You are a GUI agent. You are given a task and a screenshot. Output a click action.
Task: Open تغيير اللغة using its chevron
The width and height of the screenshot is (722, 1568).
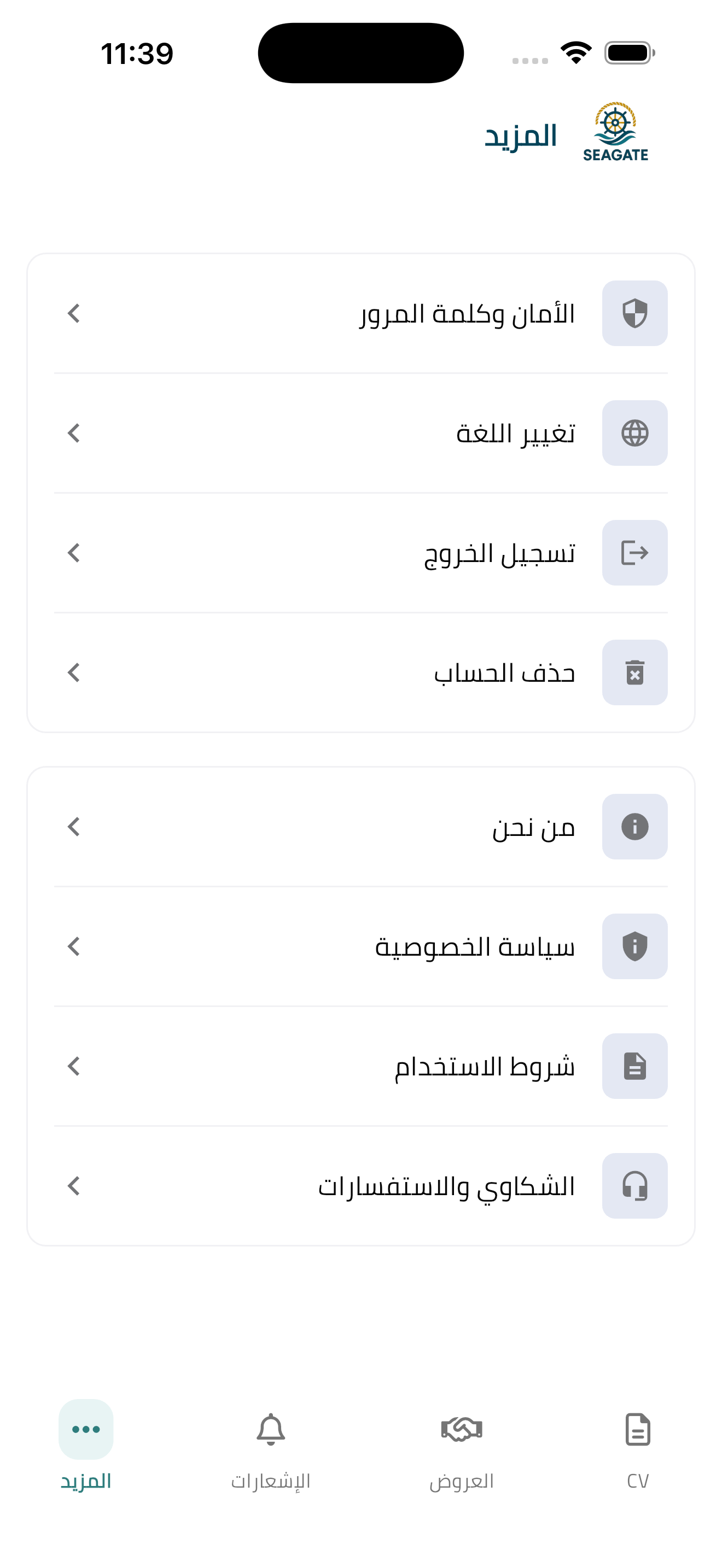pos(74,433)
